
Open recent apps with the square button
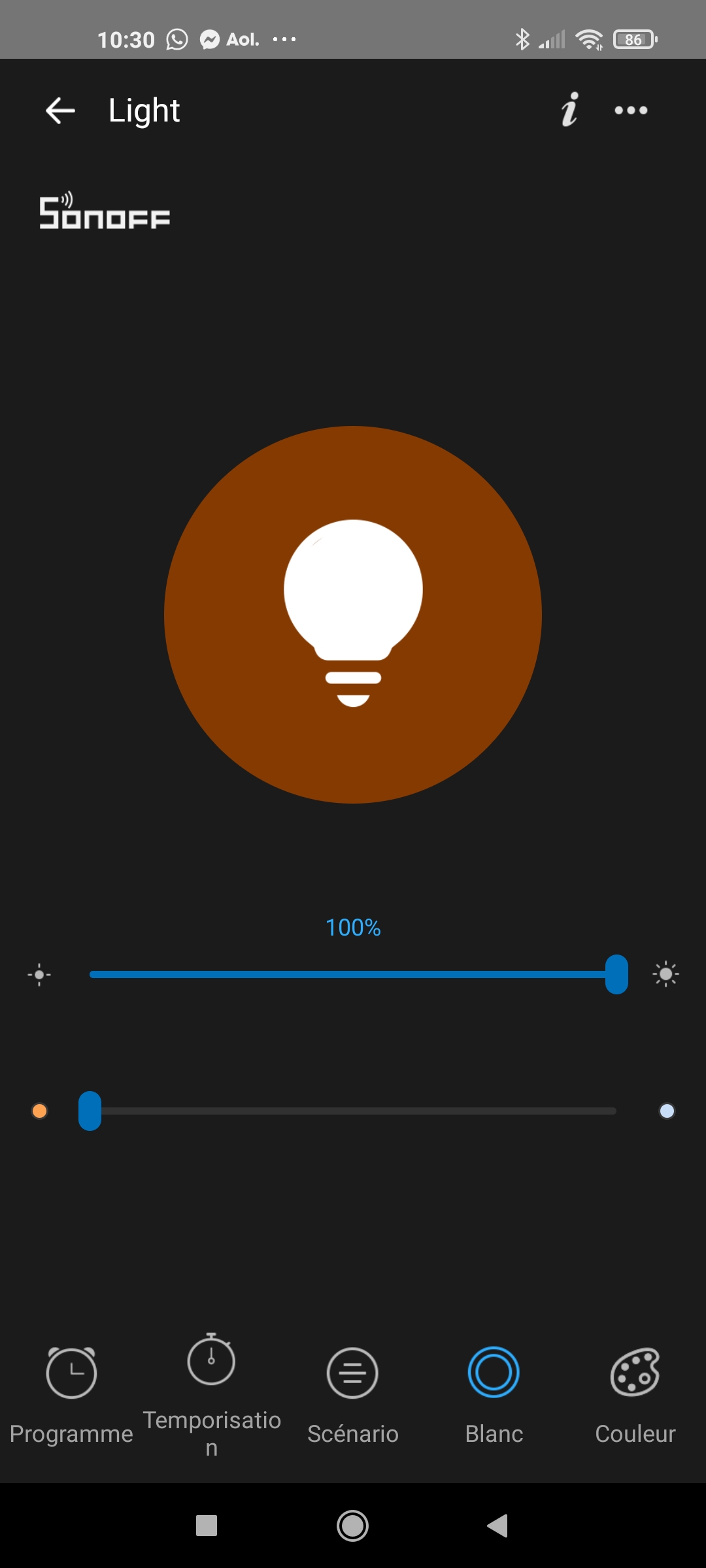coord(207,1526)
